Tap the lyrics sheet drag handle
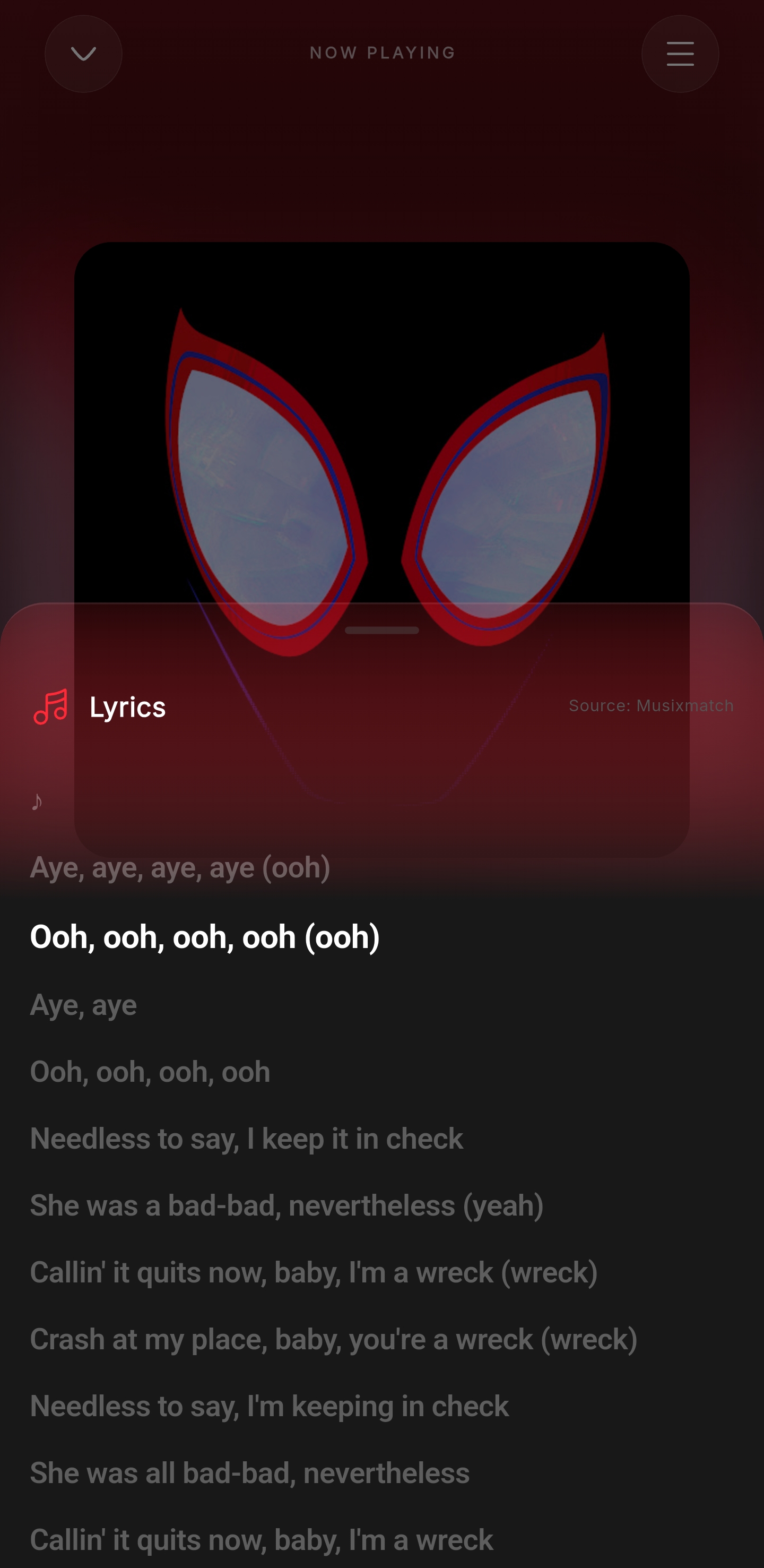 [381, 630]
